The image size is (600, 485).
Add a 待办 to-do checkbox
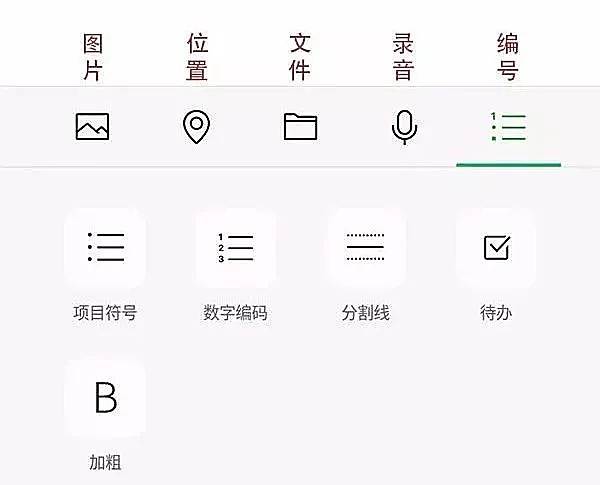tap(496, 247)
